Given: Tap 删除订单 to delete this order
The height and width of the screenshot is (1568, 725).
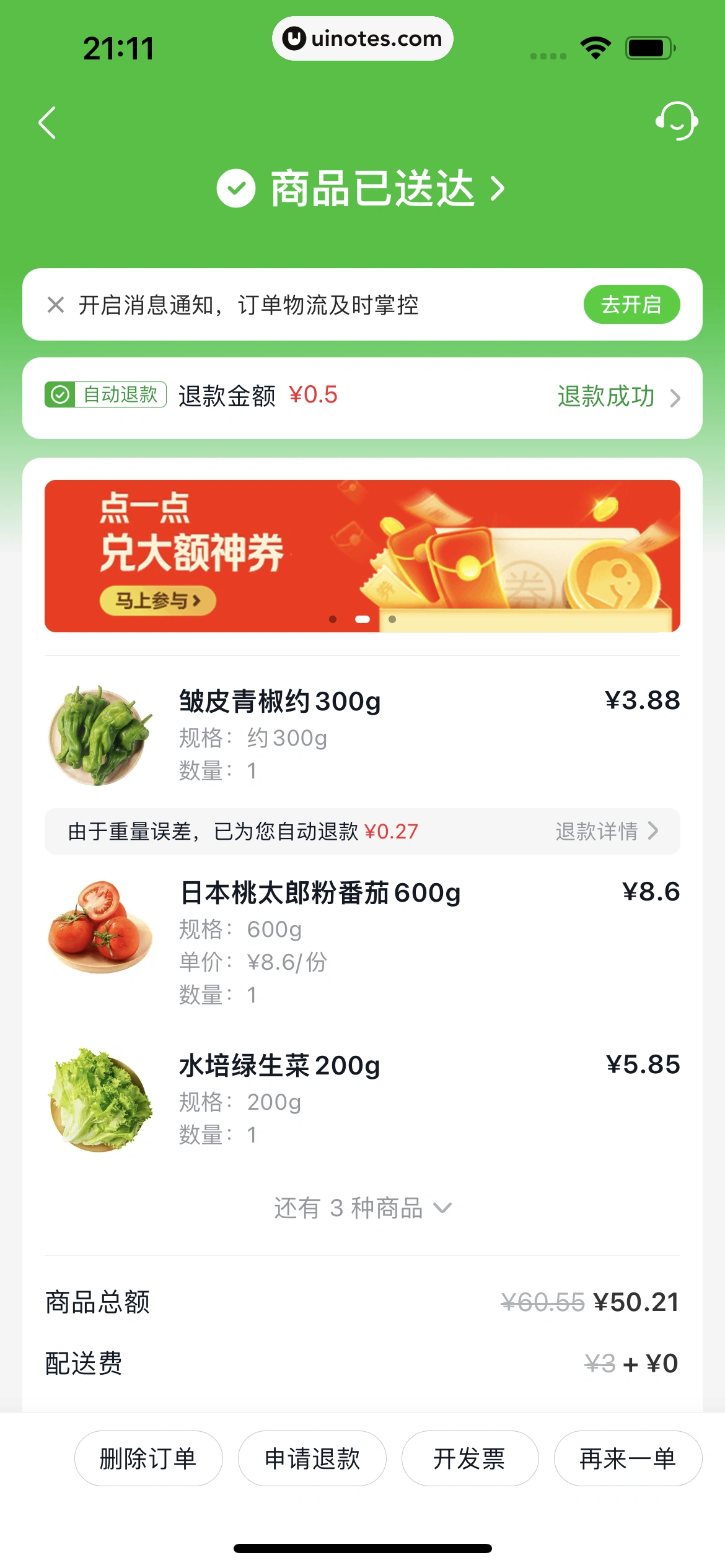Looking at the screenshot, I should click(x=148, y=1458).
